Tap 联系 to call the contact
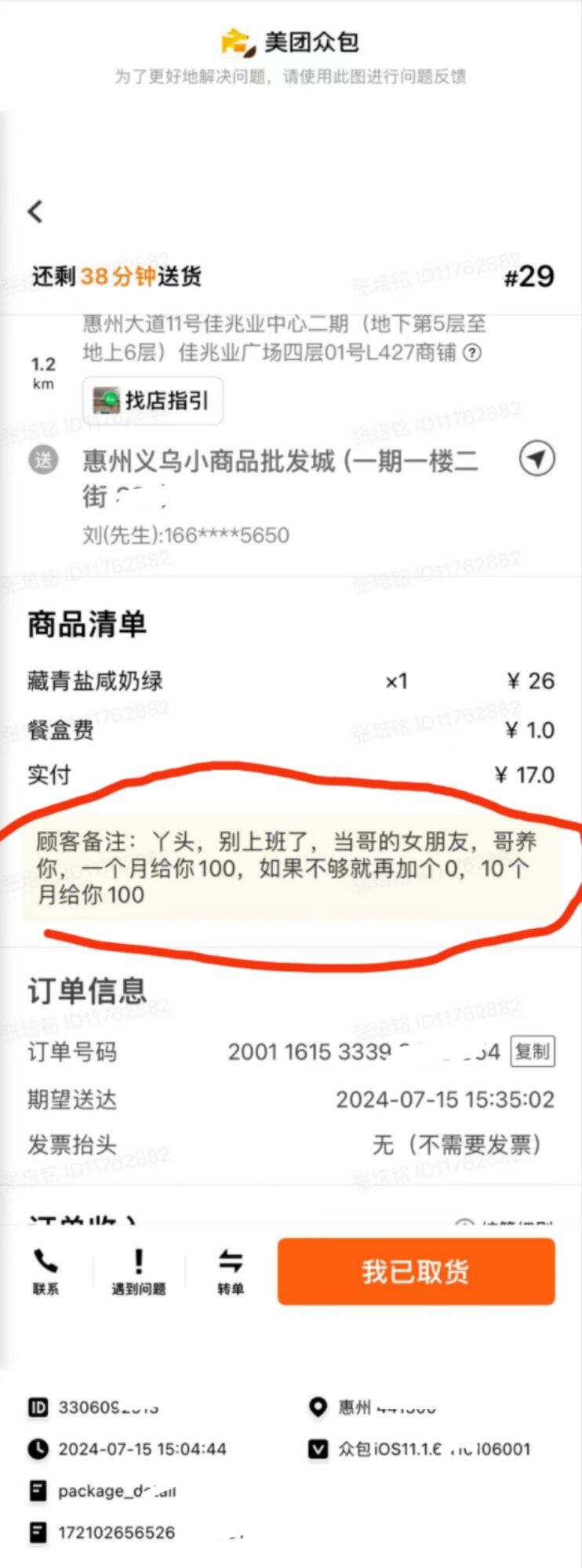The height and width of the screenshot is (1568, 582). [45, 1270]
